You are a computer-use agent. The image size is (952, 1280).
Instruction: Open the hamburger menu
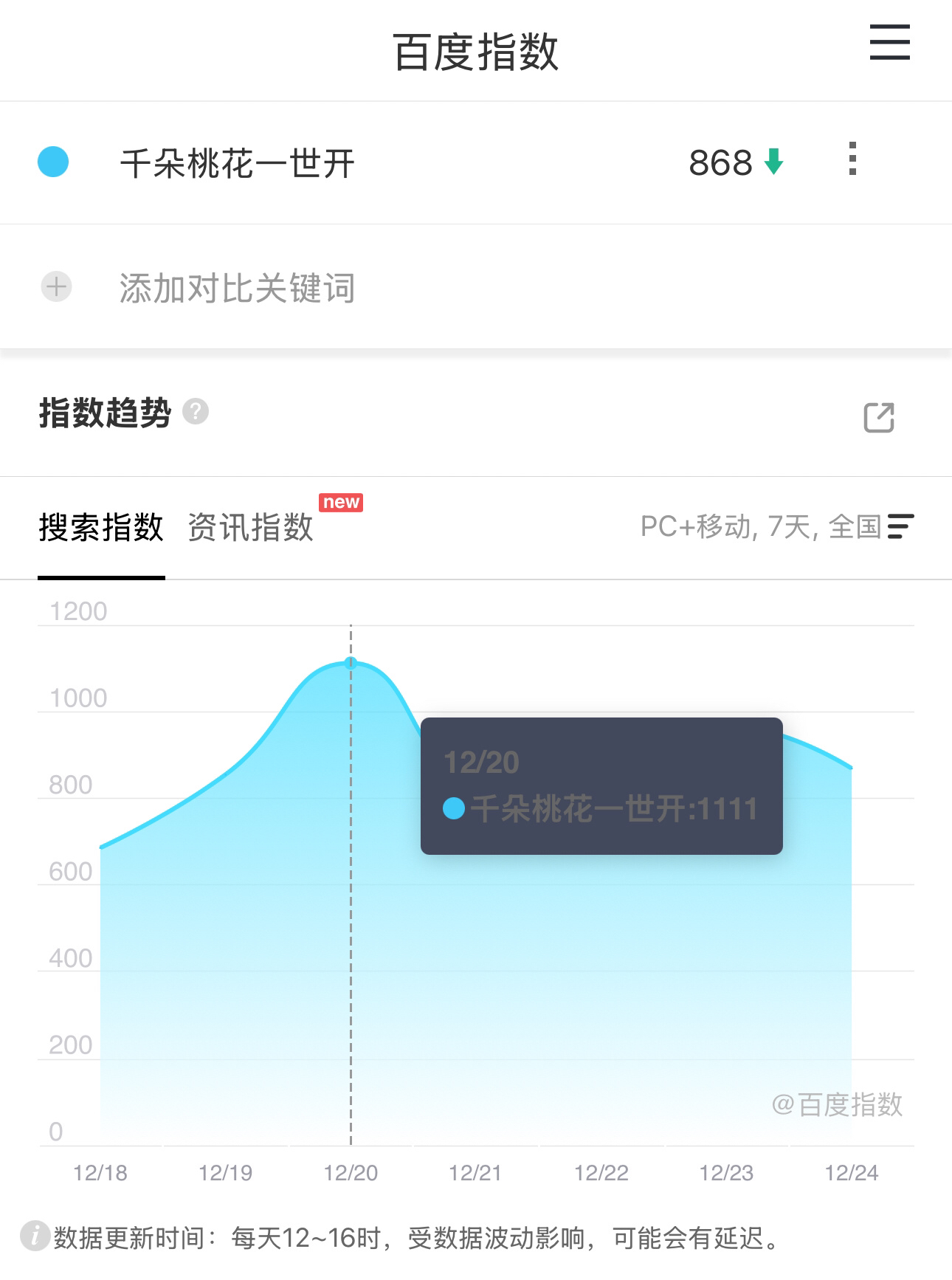click(x=889, y=42)
